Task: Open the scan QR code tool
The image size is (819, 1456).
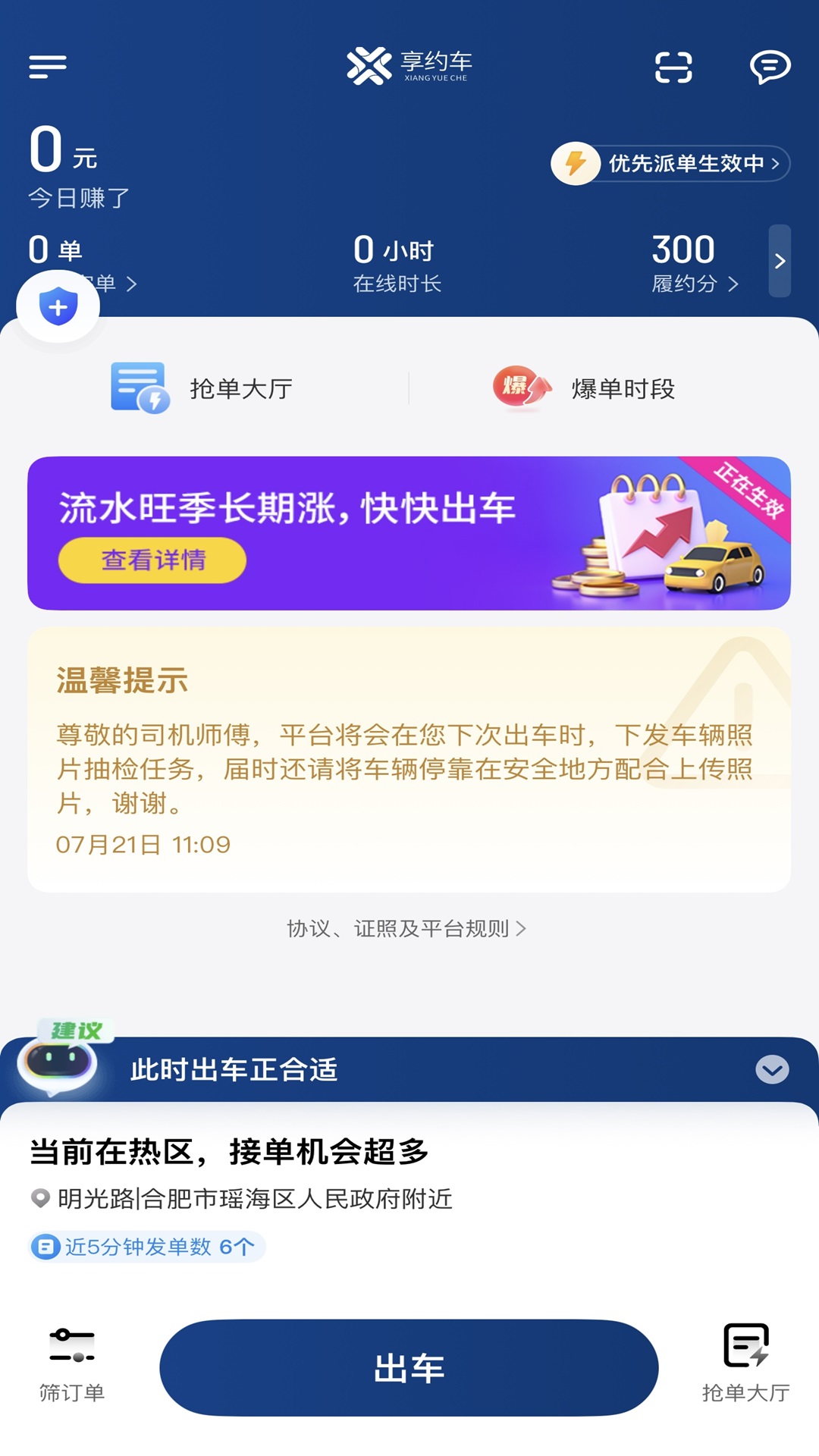Action: 673,67
